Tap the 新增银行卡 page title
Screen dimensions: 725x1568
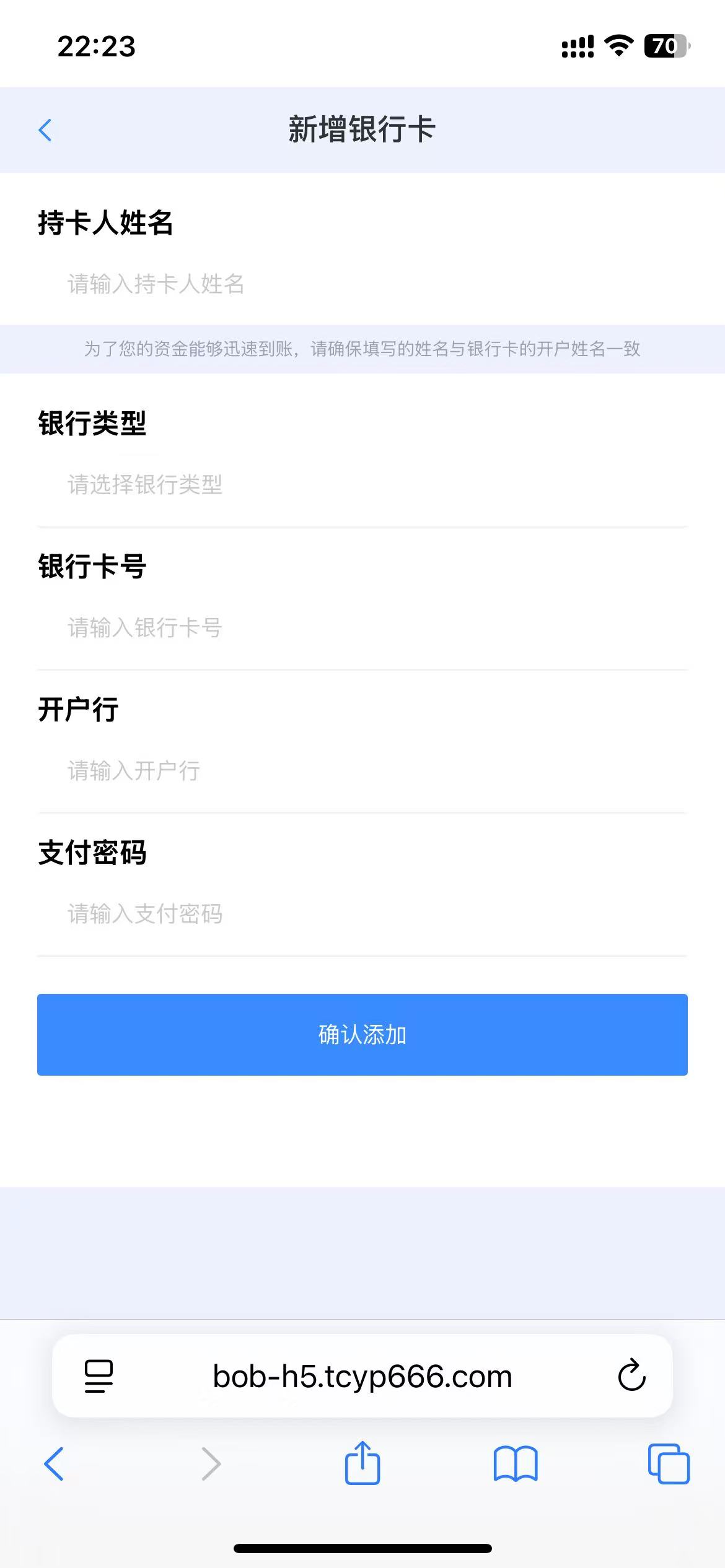coord(362,130)
